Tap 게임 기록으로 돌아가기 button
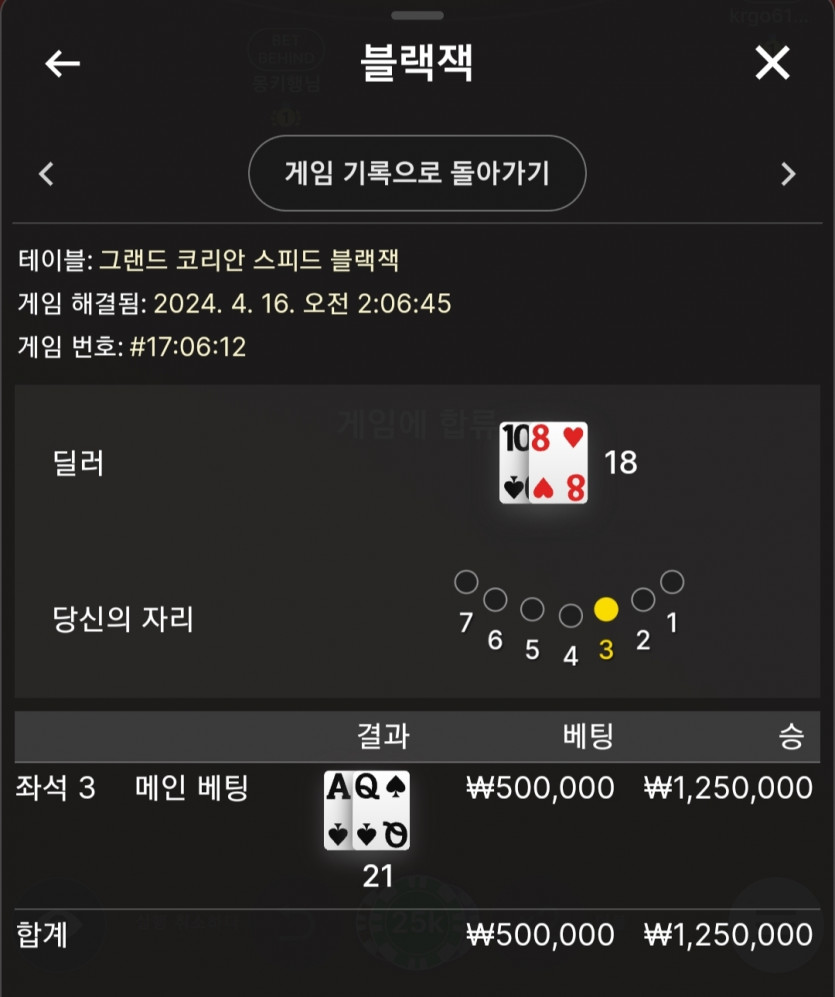 [417, 174]
